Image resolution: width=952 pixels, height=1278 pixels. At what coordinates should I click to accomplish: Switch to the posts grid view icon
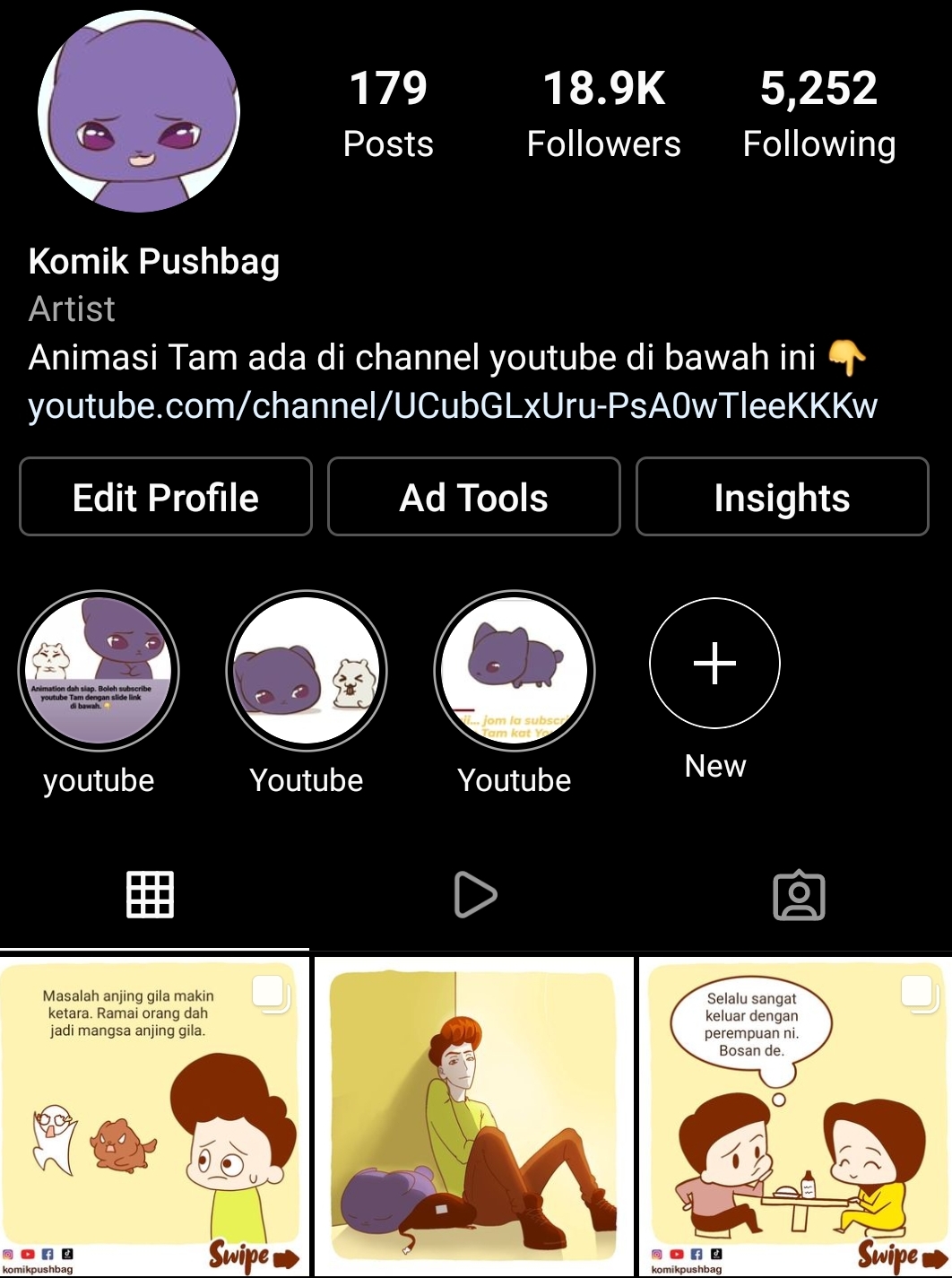coord(150,893)
